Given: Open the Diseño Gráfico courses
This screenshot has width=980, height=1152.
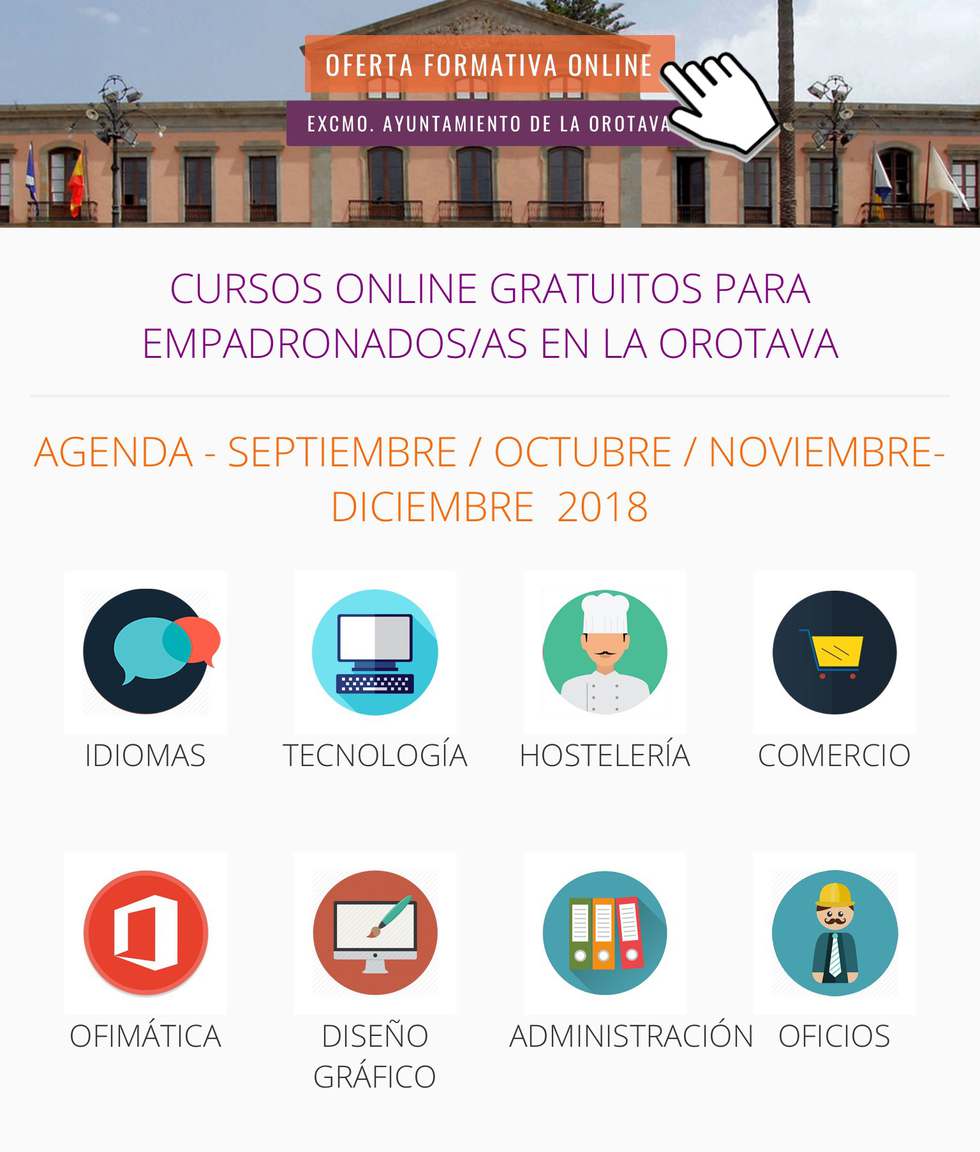Looking at the screenshot, I should 375,933.
